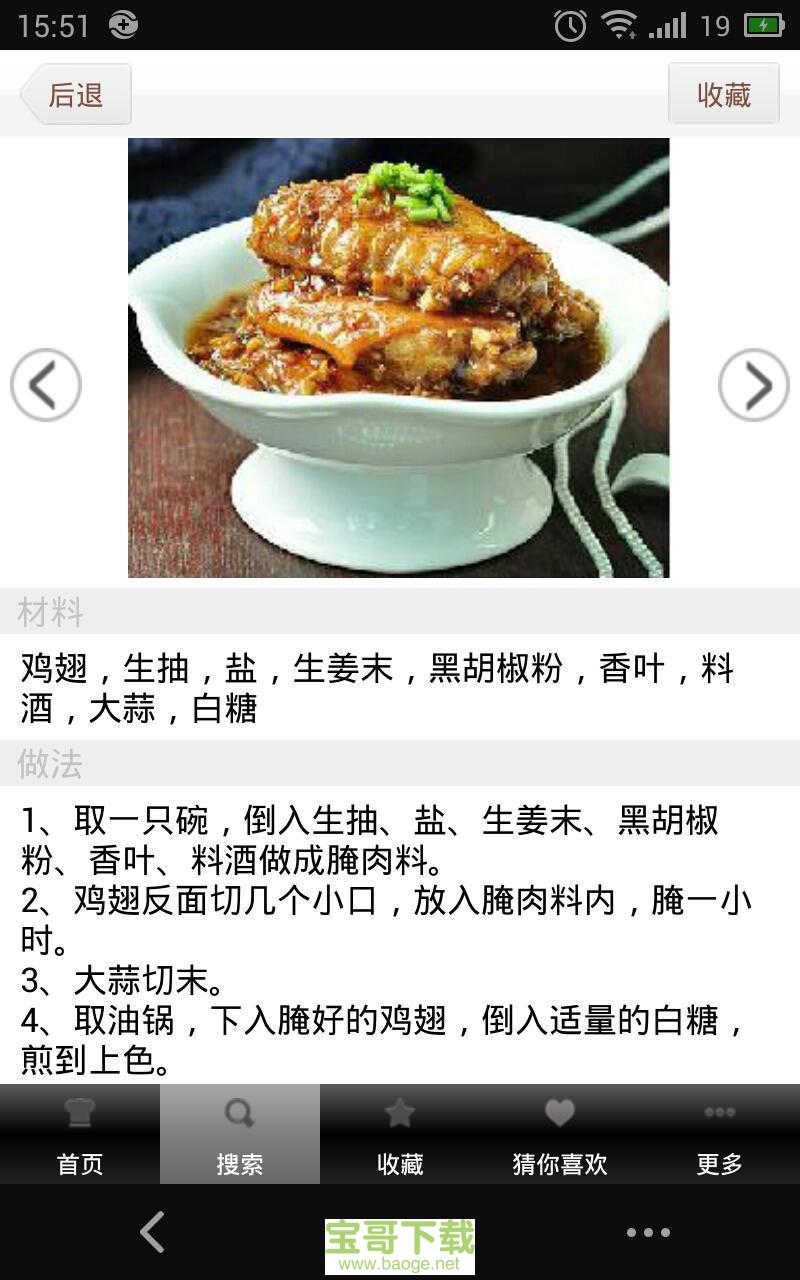Tap the star Collection icon
The image size is (800, 1280).
tap(400, 1110)
